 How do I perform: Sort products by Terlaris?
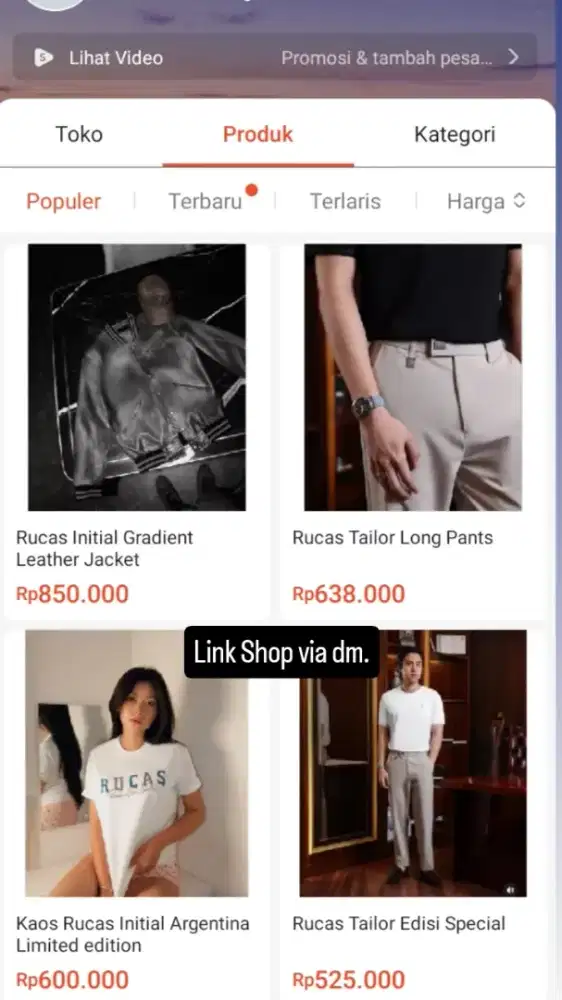[345, 202]
